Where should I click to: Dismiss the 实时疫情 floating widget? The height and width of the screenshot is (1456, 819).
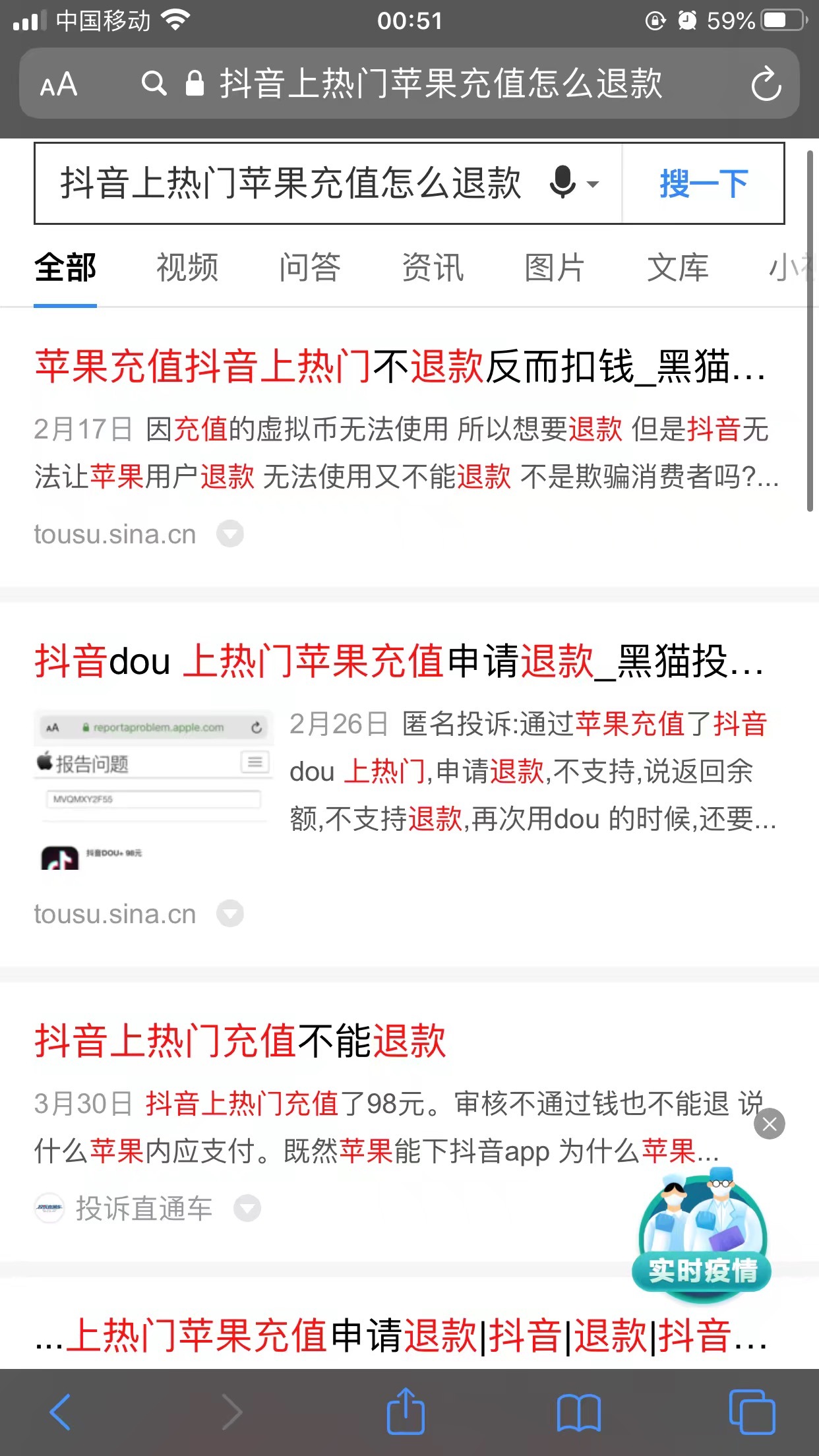tap(770, 1124)
